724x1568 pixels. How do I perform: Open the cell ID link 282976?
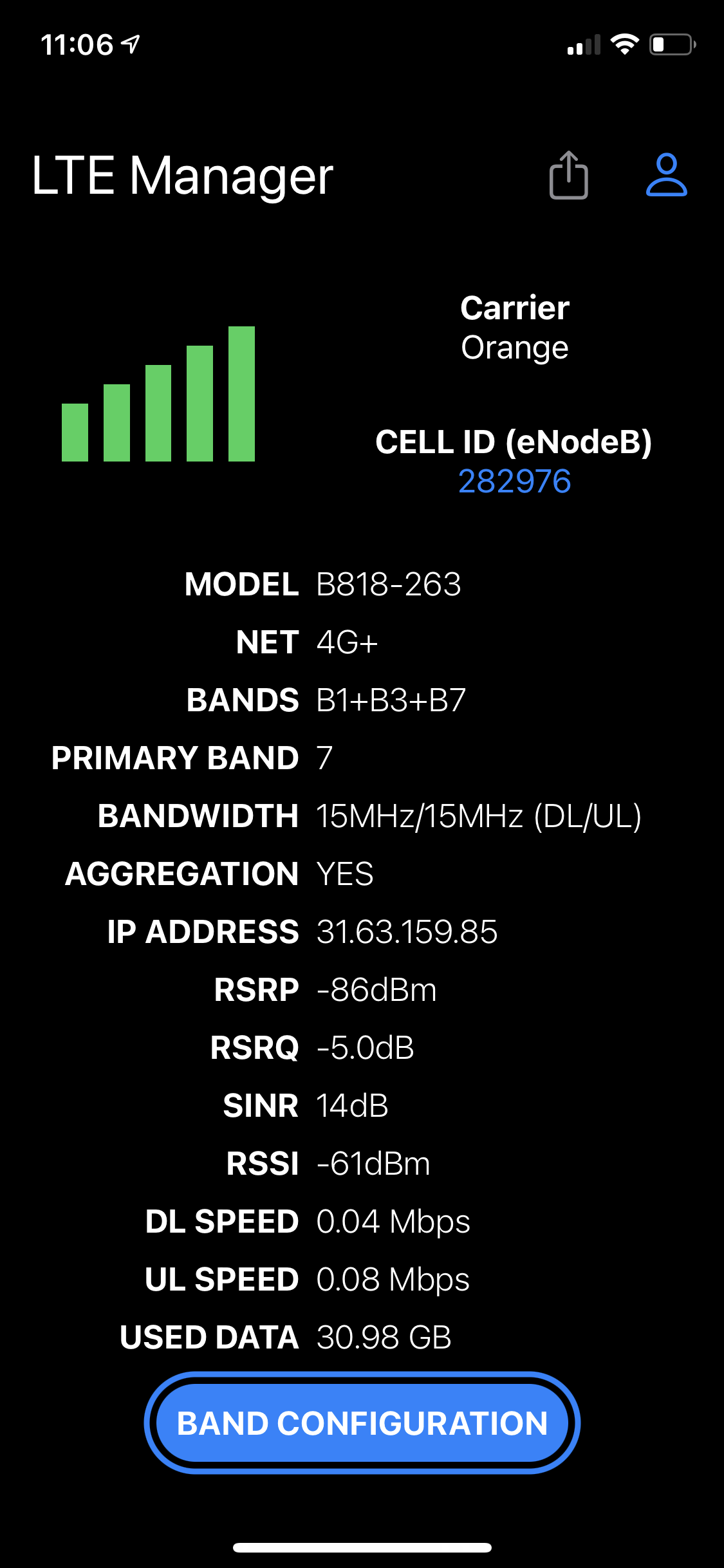click(515, 481)
